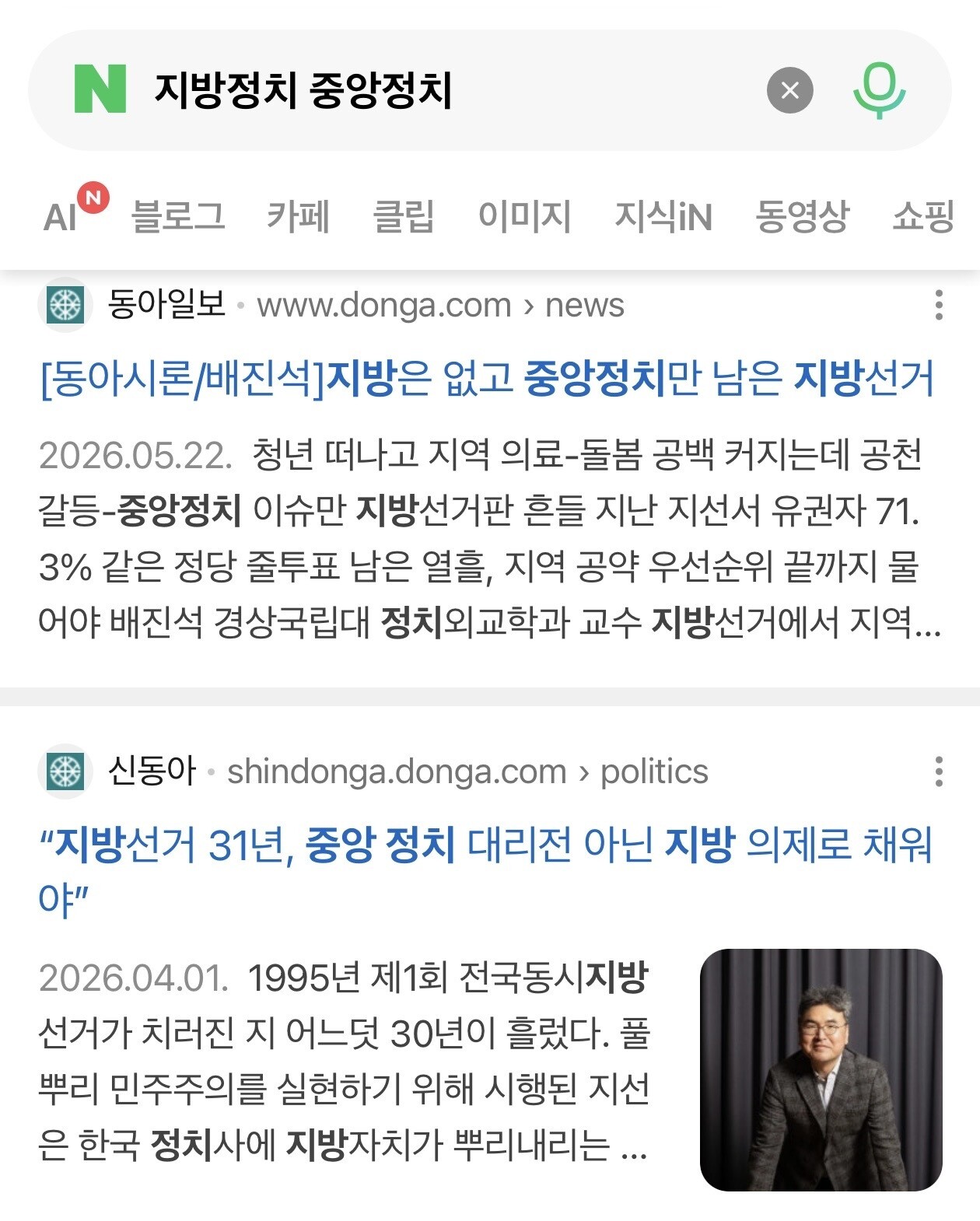Image resolution: width=980 pixels, height=1221 pixels.
Task: Go to the 쇼핑 tab
Action: [x=924, y=216]
